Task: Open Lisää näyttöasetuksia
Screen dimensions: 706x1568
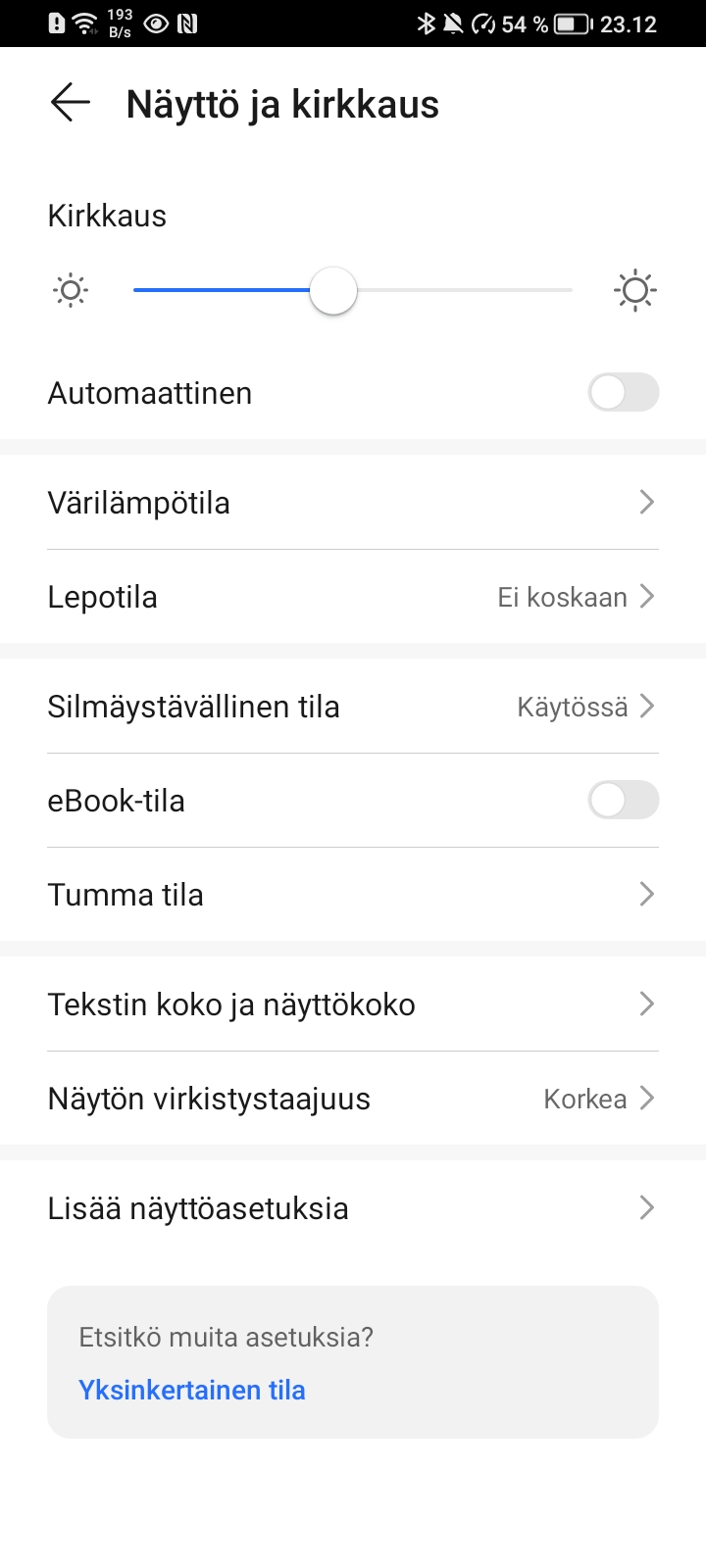Action: pos(353,1208)
